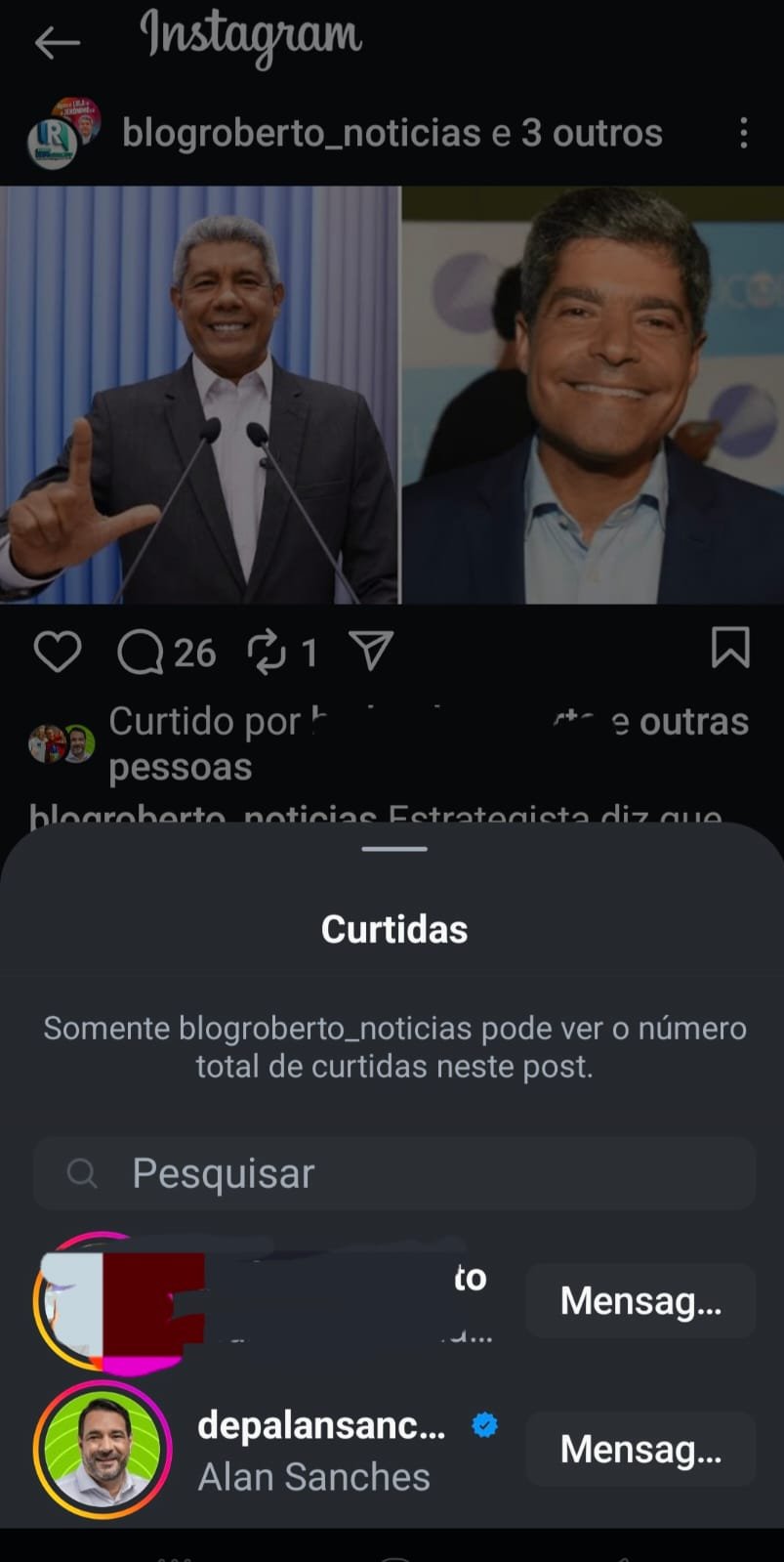Open the depalansanches profile row
The height and width of the screenshot is (1562, 784).
click(x=322, y=1450)
